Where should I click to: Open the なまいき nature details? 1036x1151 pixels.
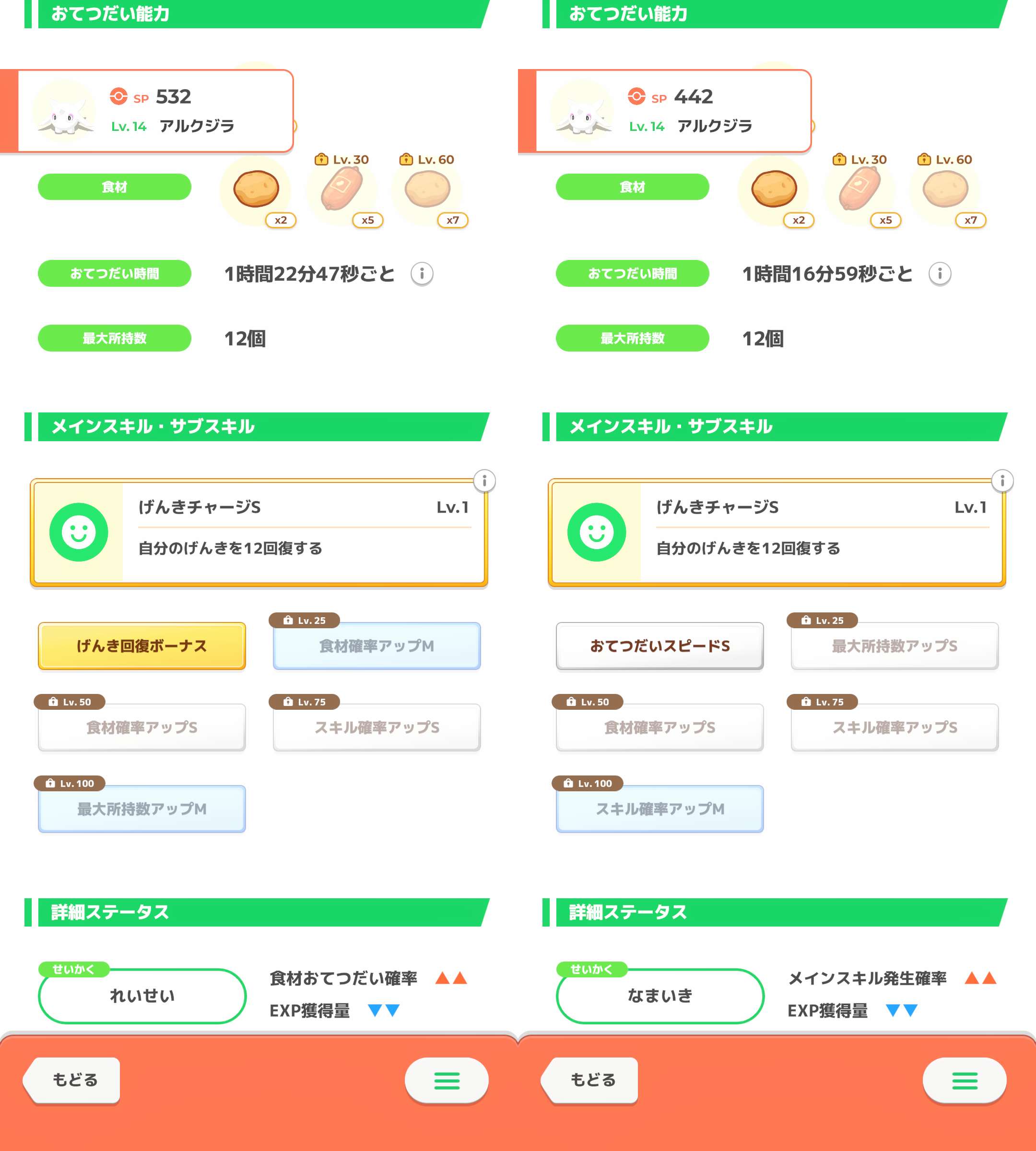(660, 995)
